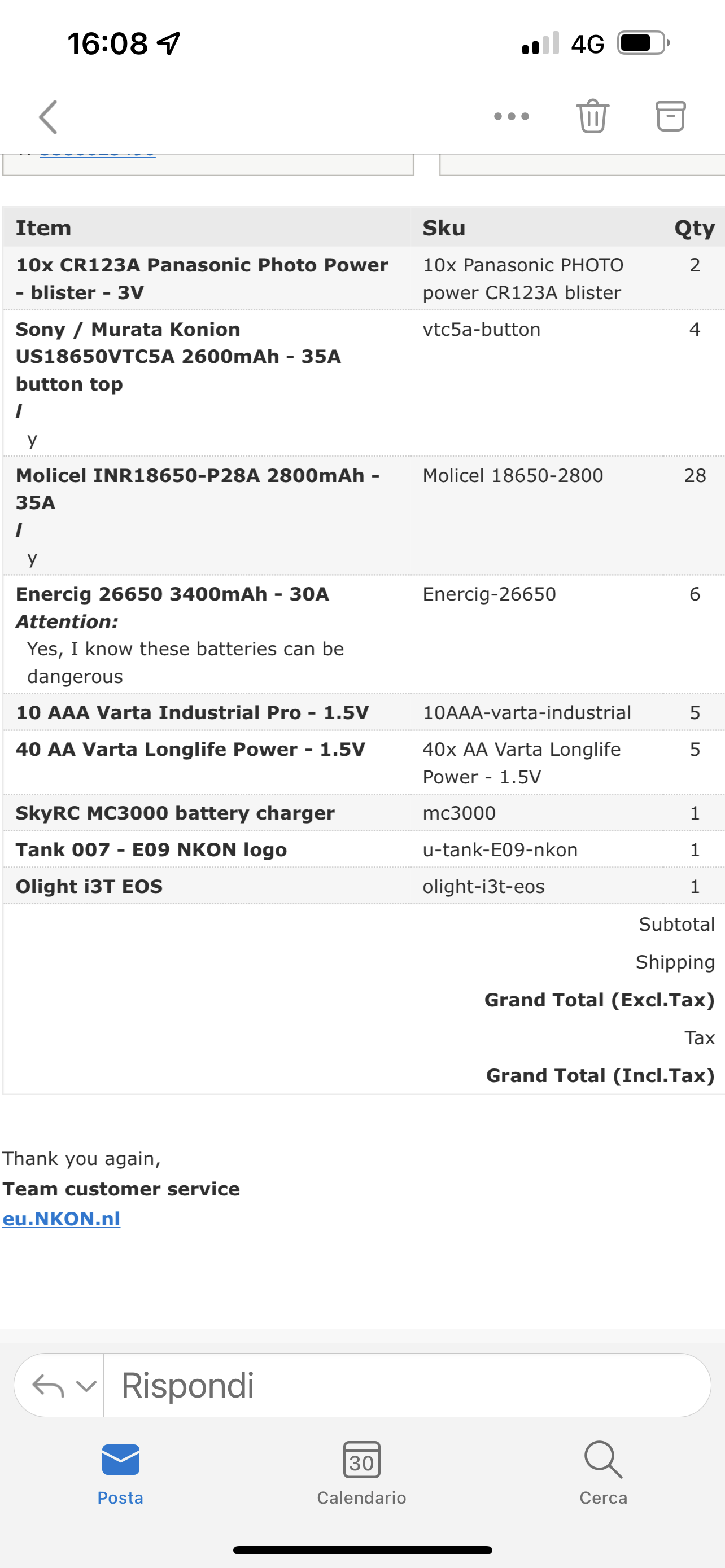Go back to the inbox
The width and height of the screenshot is (725, 1568).
pyautogui.click(x=48, y=117)
